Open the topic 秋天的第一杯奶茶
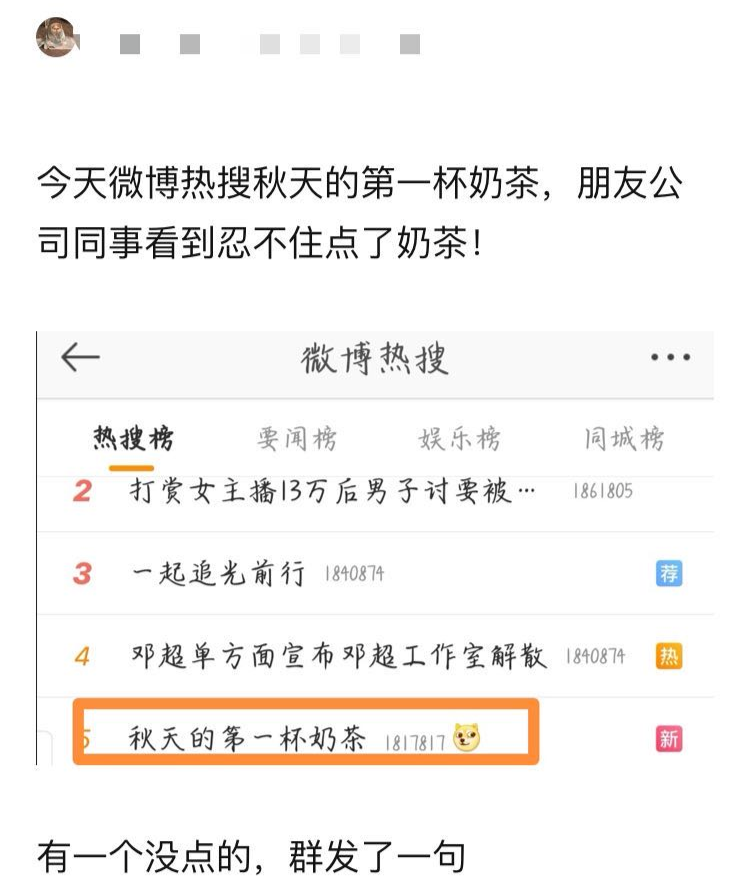Screen dimensions: 750x880 click(x=250, y=739)
